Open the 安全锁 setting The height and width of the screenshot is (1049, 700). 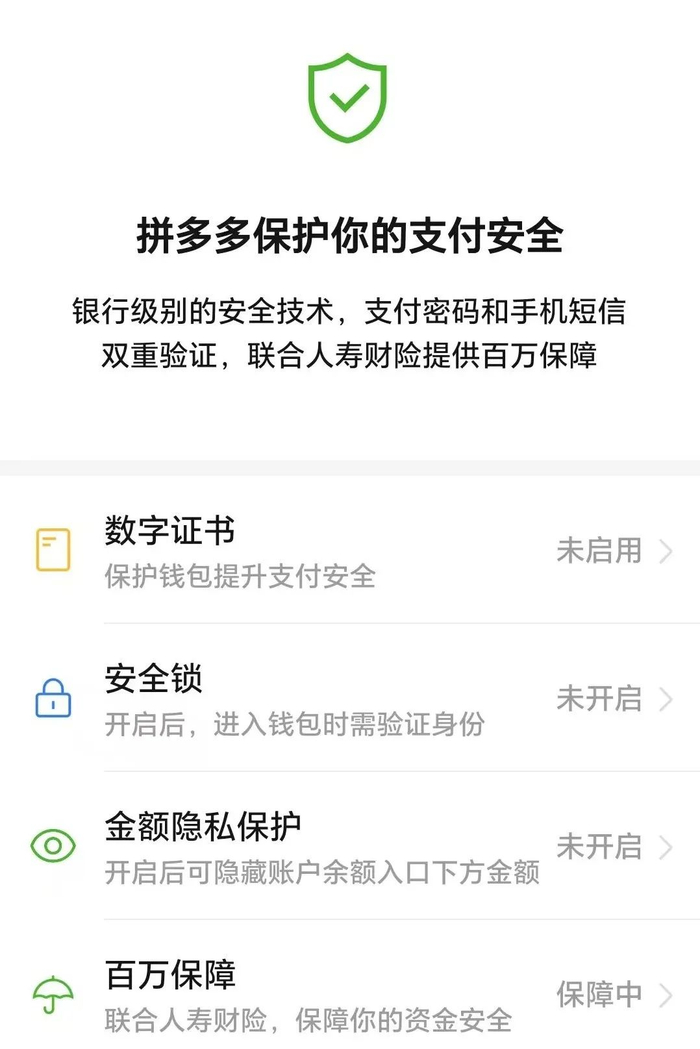coord(350,699)
